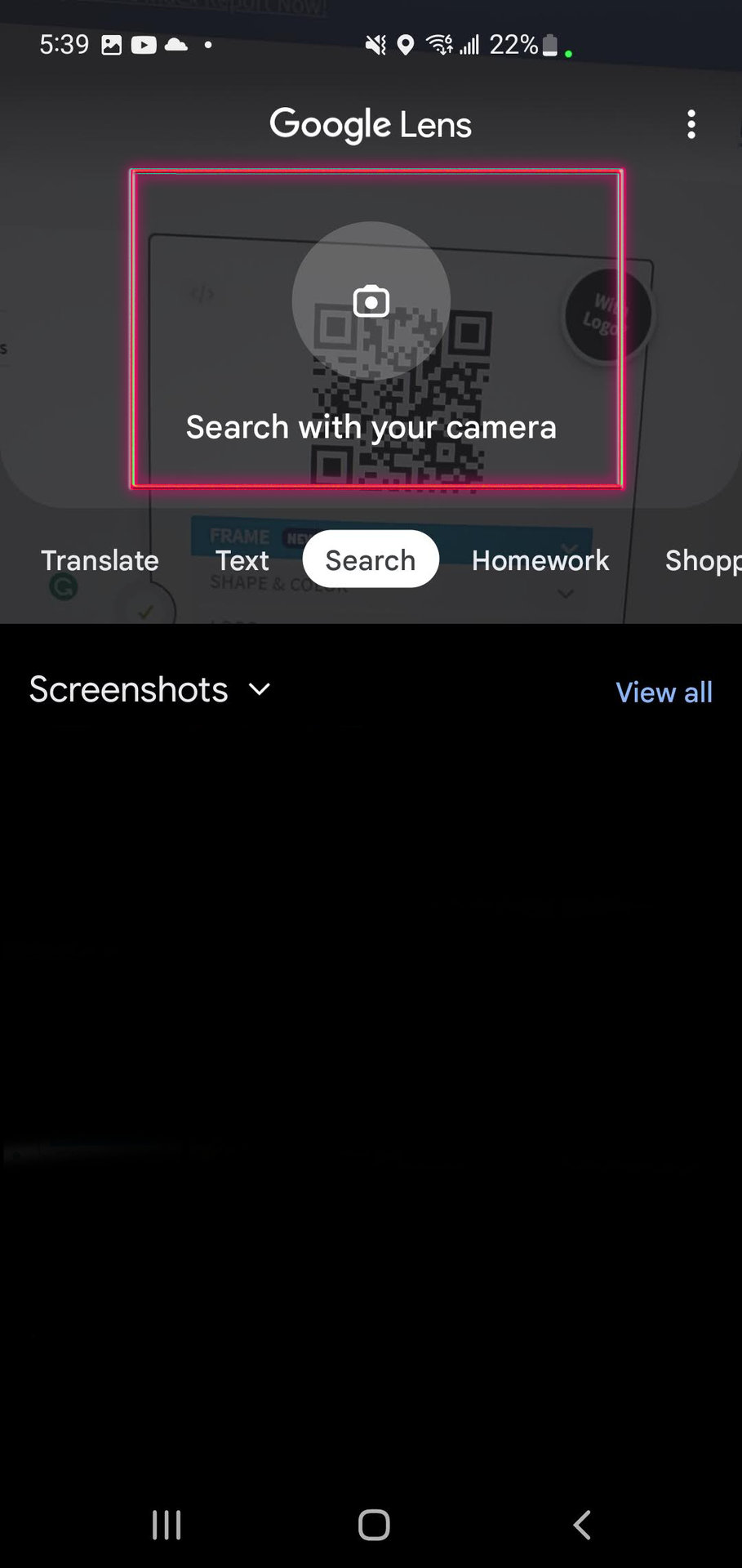Select the Shopping mode
The width and height of the screenshot is (742, 1568).
pos(702,560)
